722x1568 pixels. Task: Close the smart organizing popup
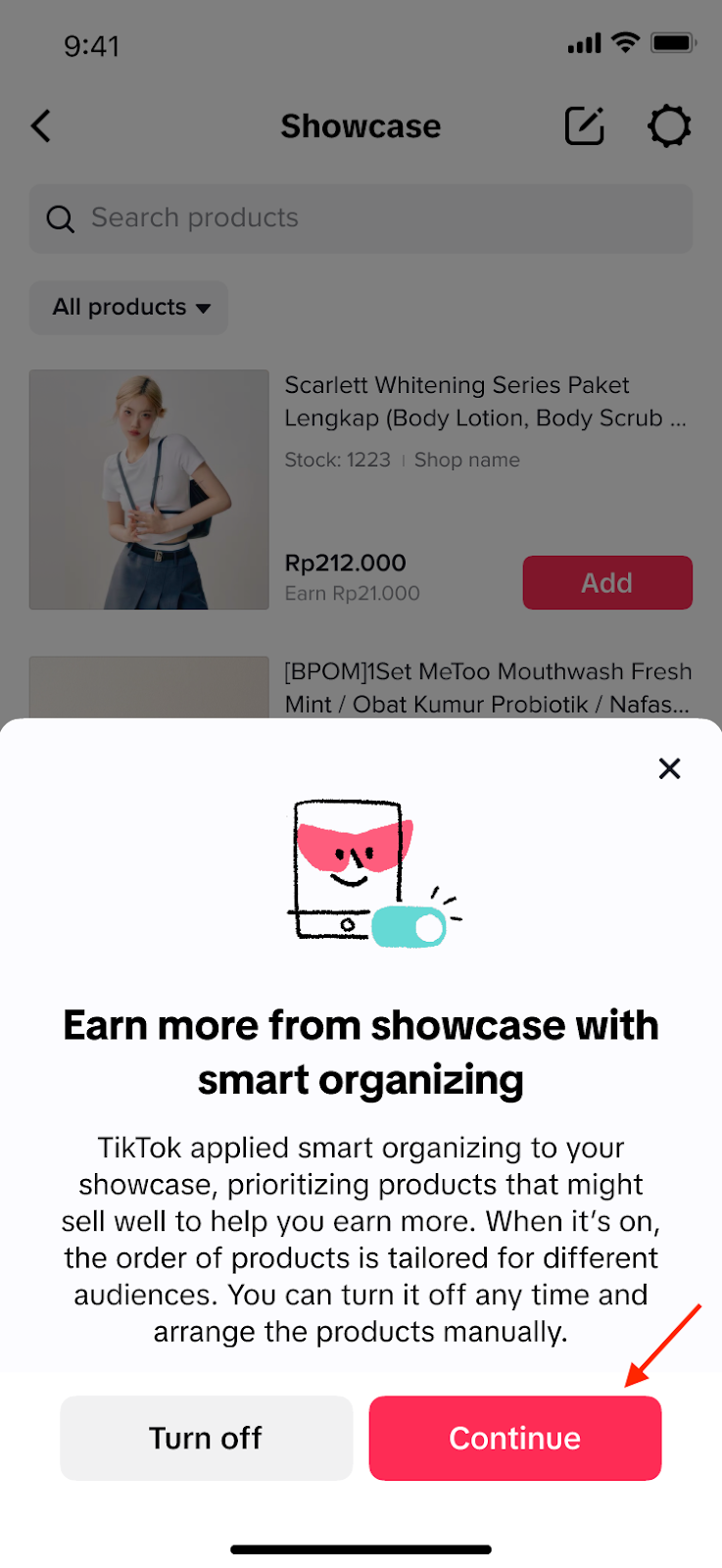click(x=669, y=768)
